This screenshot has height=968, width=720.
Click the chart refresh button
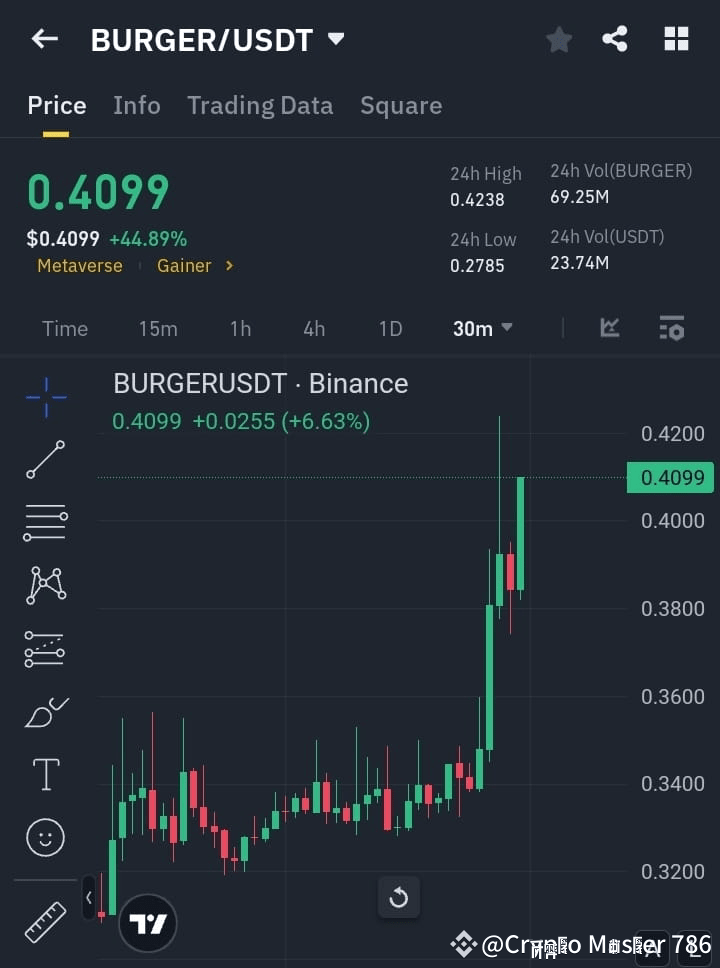point(399,897)
